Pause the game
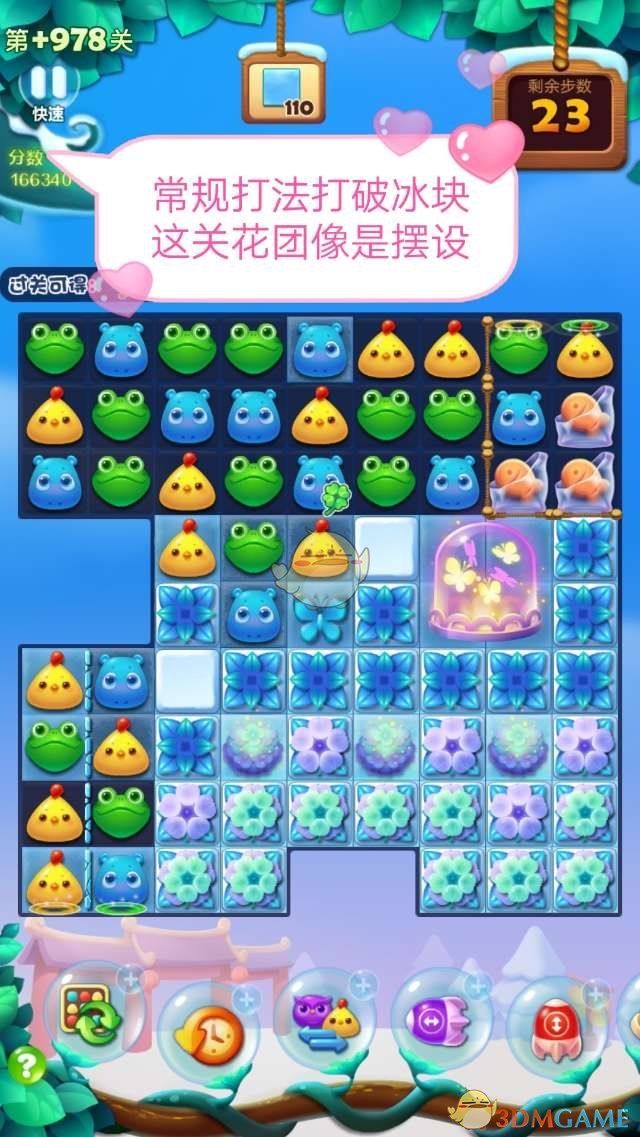Screen dimensions: 640x1137 tap(48, 82)
